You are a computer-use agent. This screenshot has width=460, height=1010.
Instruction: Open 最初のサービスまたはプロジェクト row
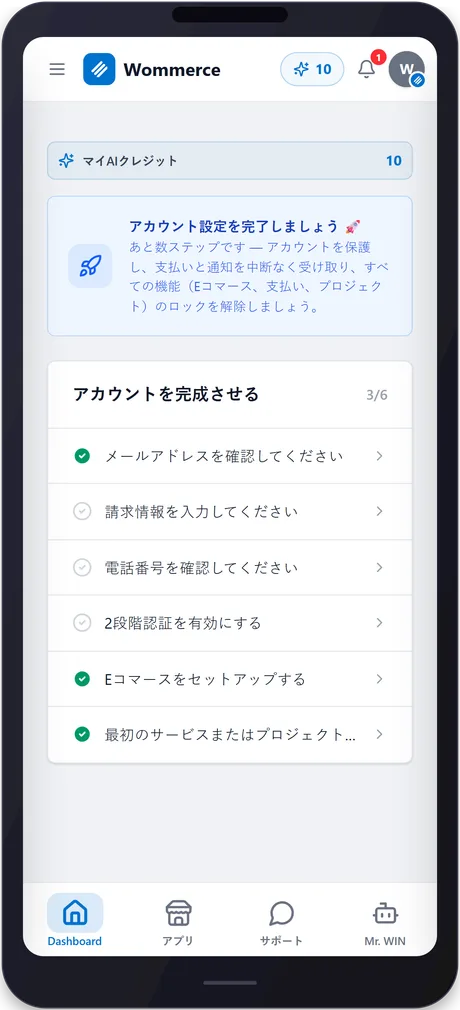tap(230, 734)
